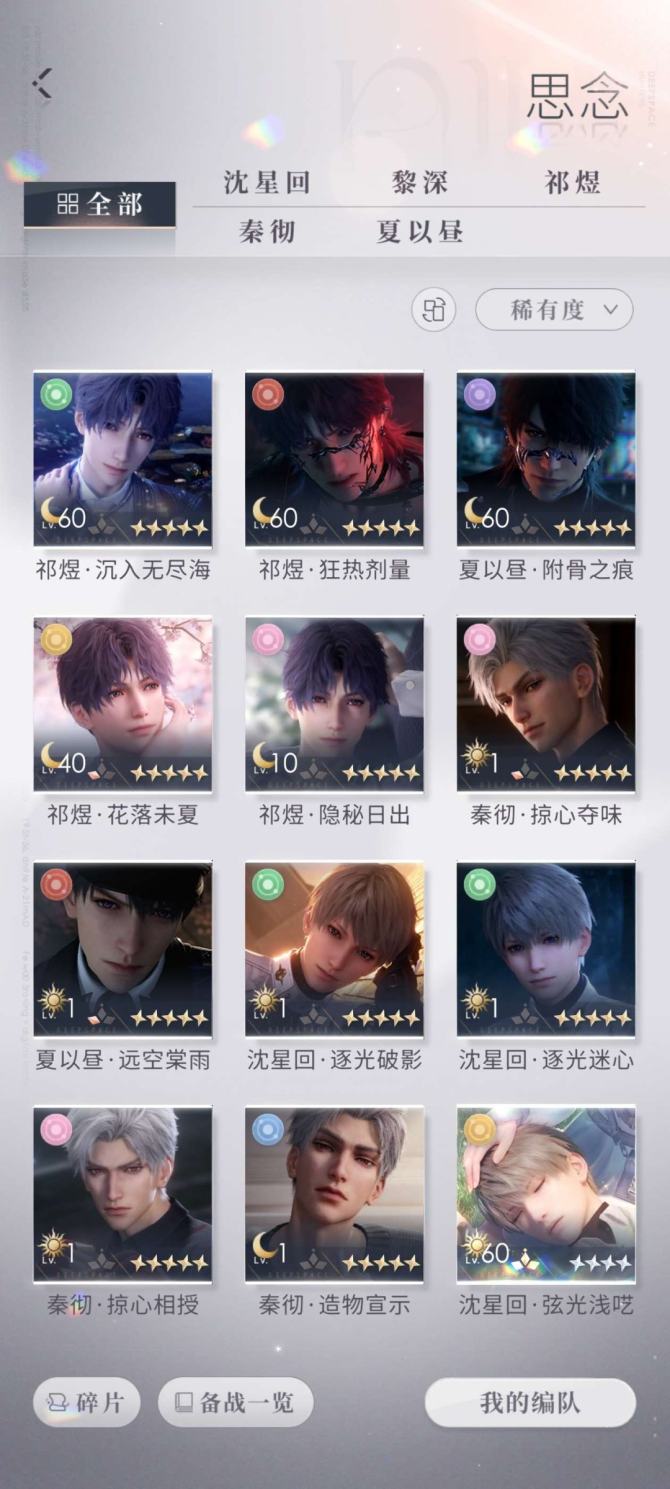Go back using the top-left arrow
Viewport: 670px width, 1489px height.
pyautogui.click(x=42, y=84)
